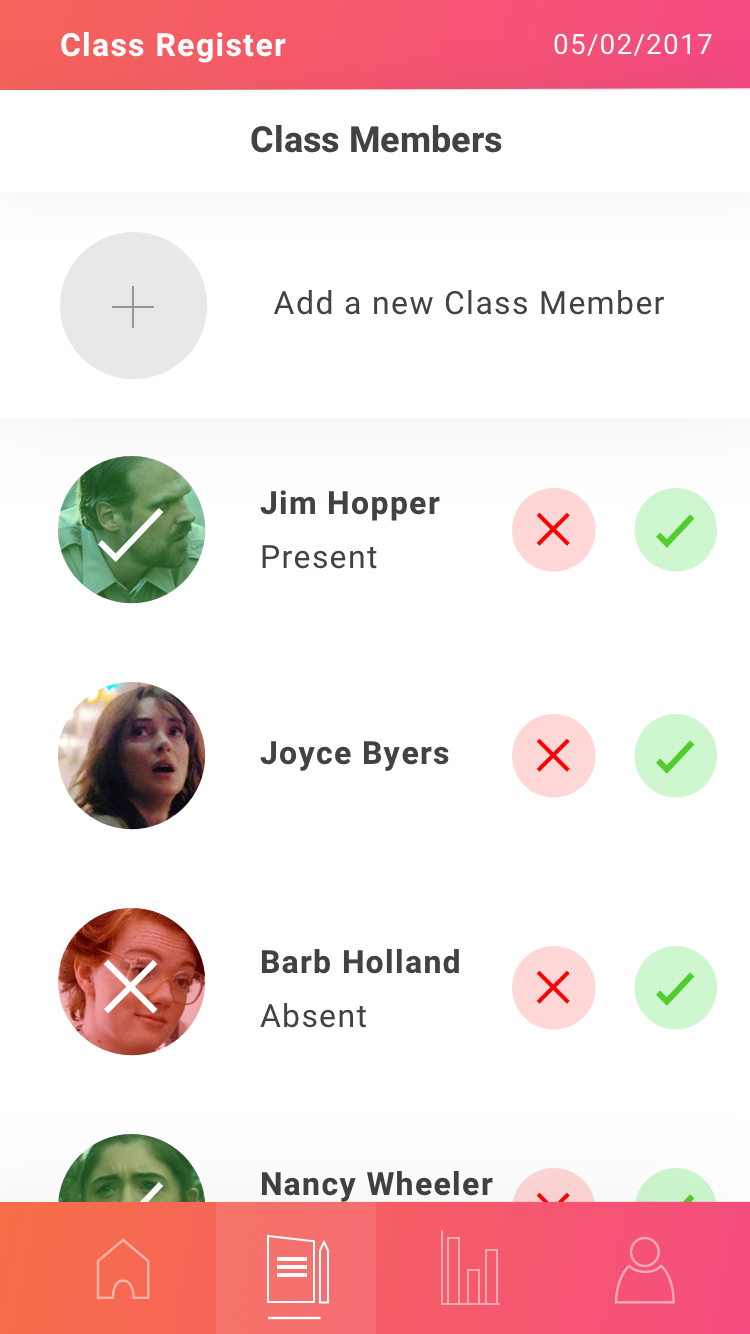750x1334 pixels.
Task: Mark Joyce Byers as absent
Action: [553, 756]
